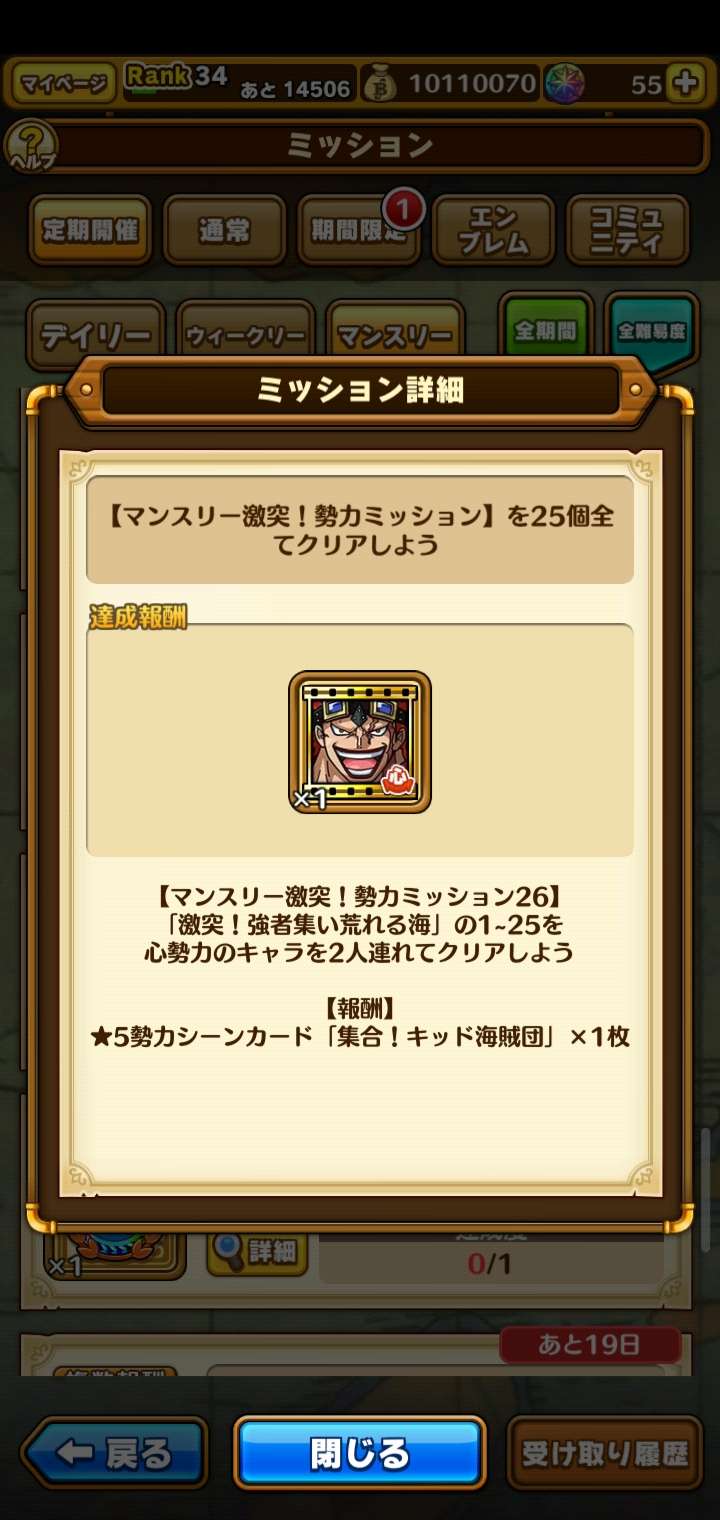The height and width of the screenshot is (1520, 720).
Task: Switch to ウィークリー missions
Action: coord(244,336)
